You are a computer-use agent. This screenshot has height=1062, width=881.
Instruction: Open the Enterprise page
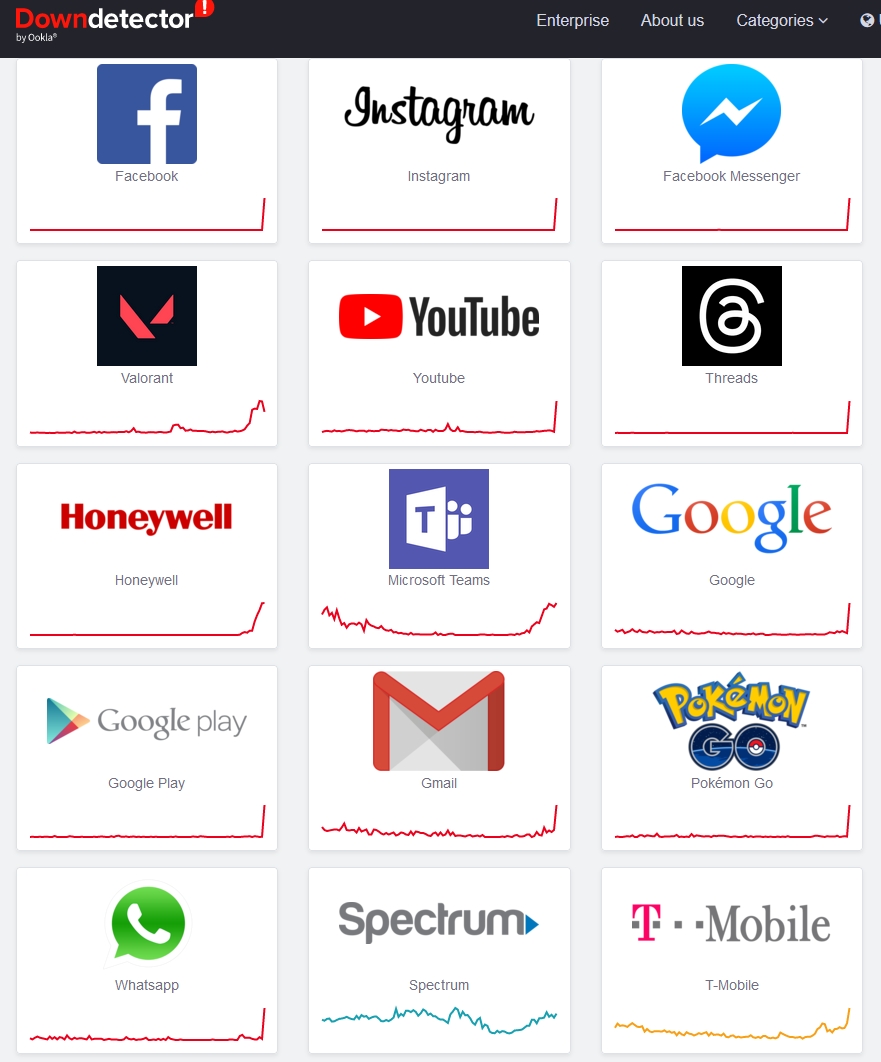572,20
